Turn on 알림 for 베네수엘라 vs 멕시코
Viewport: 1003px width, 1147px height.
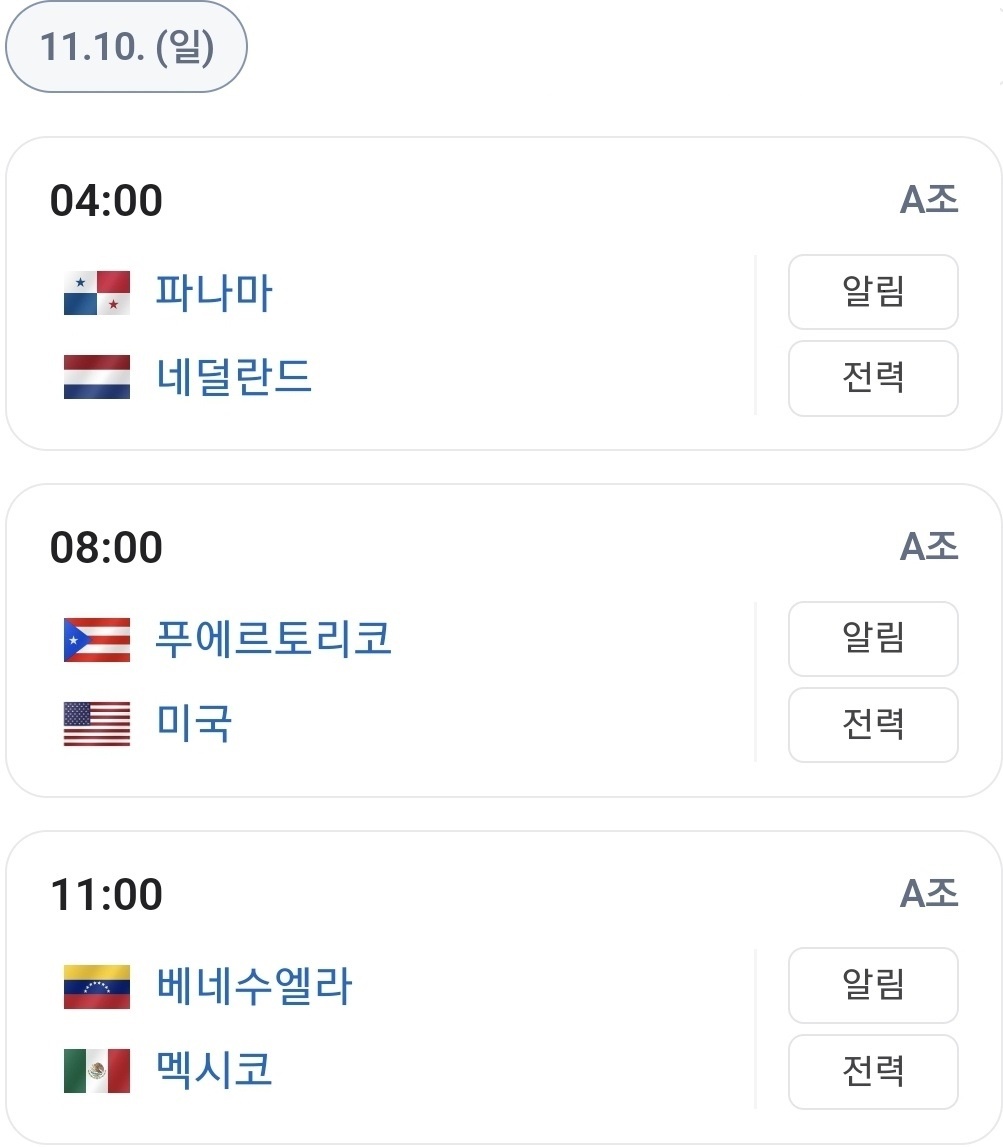pyautogui.click(x=873, y=985)
